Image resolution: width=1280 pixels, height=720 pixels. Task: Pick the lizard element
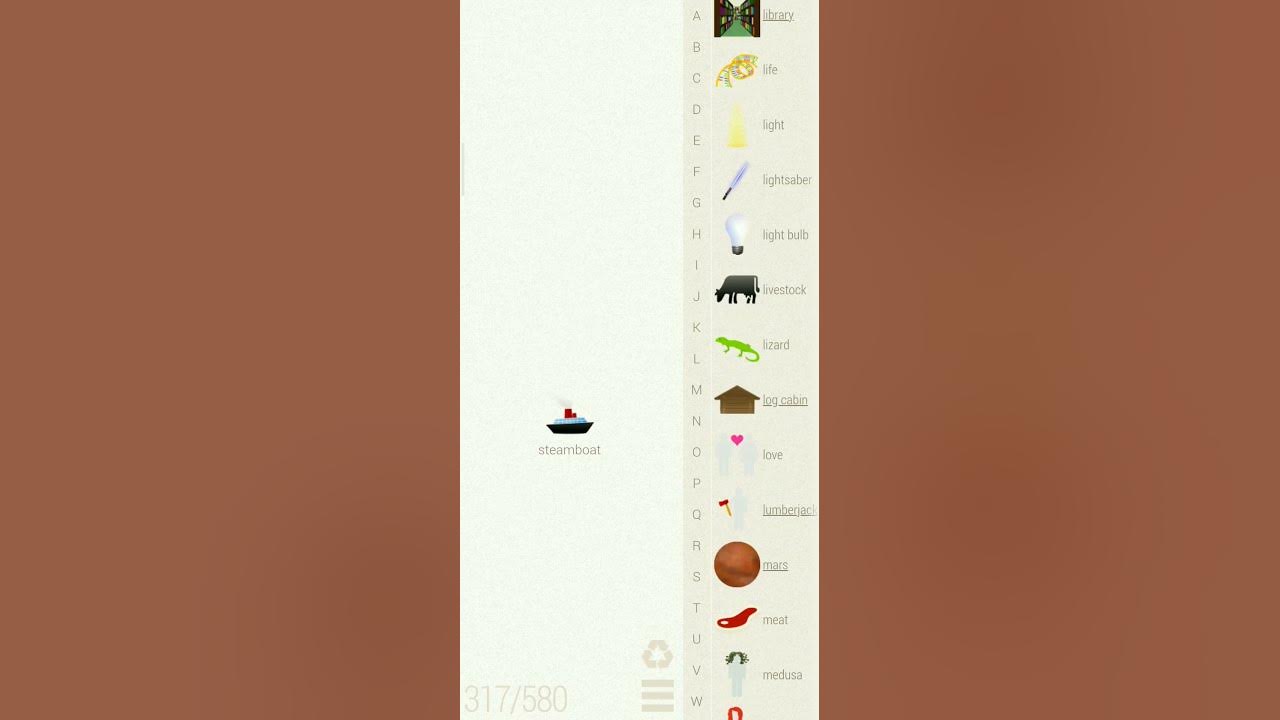tap(737, 347)
